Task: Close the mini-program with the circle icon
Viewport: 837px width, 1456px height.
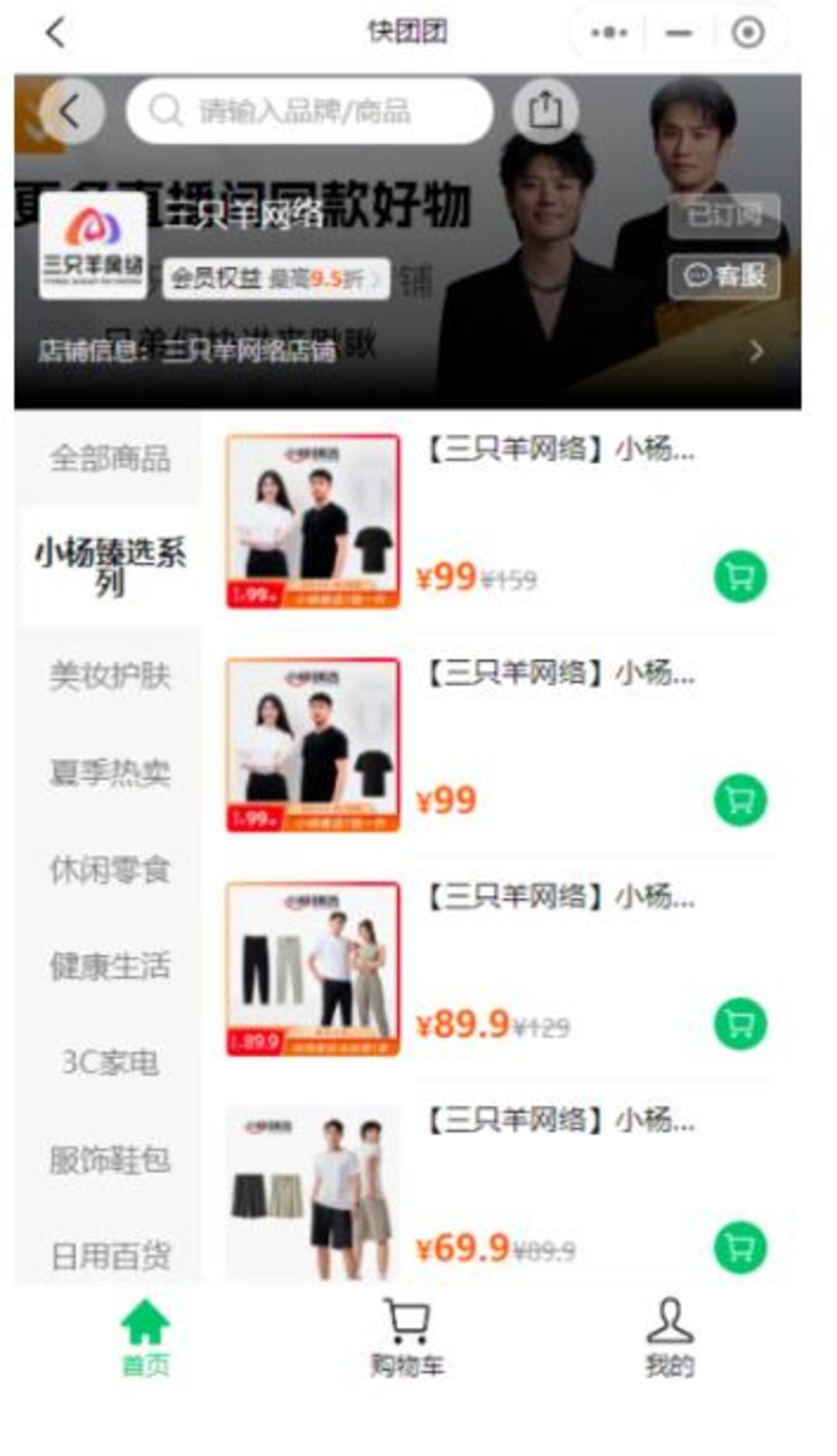Action: coord(748,33)
